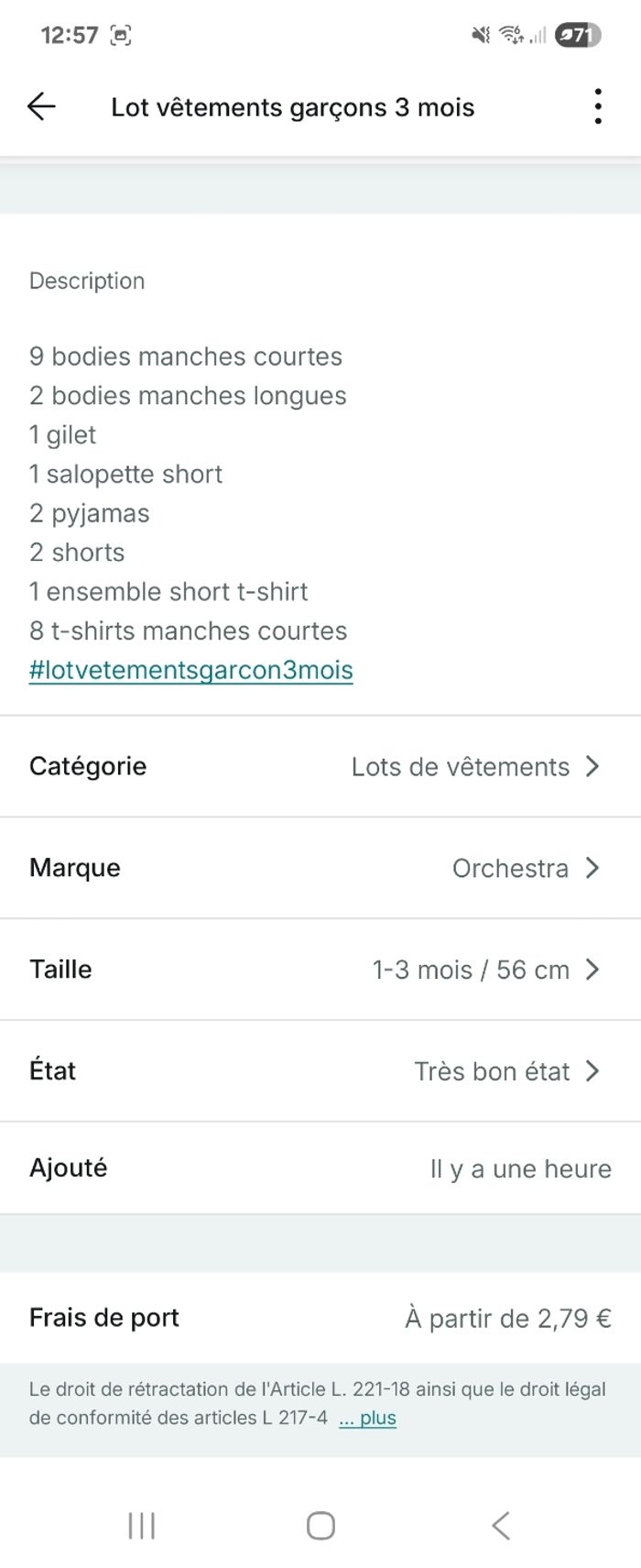View the Orchestra brand row
641x1568 pixels.
[x=320, y=868]
